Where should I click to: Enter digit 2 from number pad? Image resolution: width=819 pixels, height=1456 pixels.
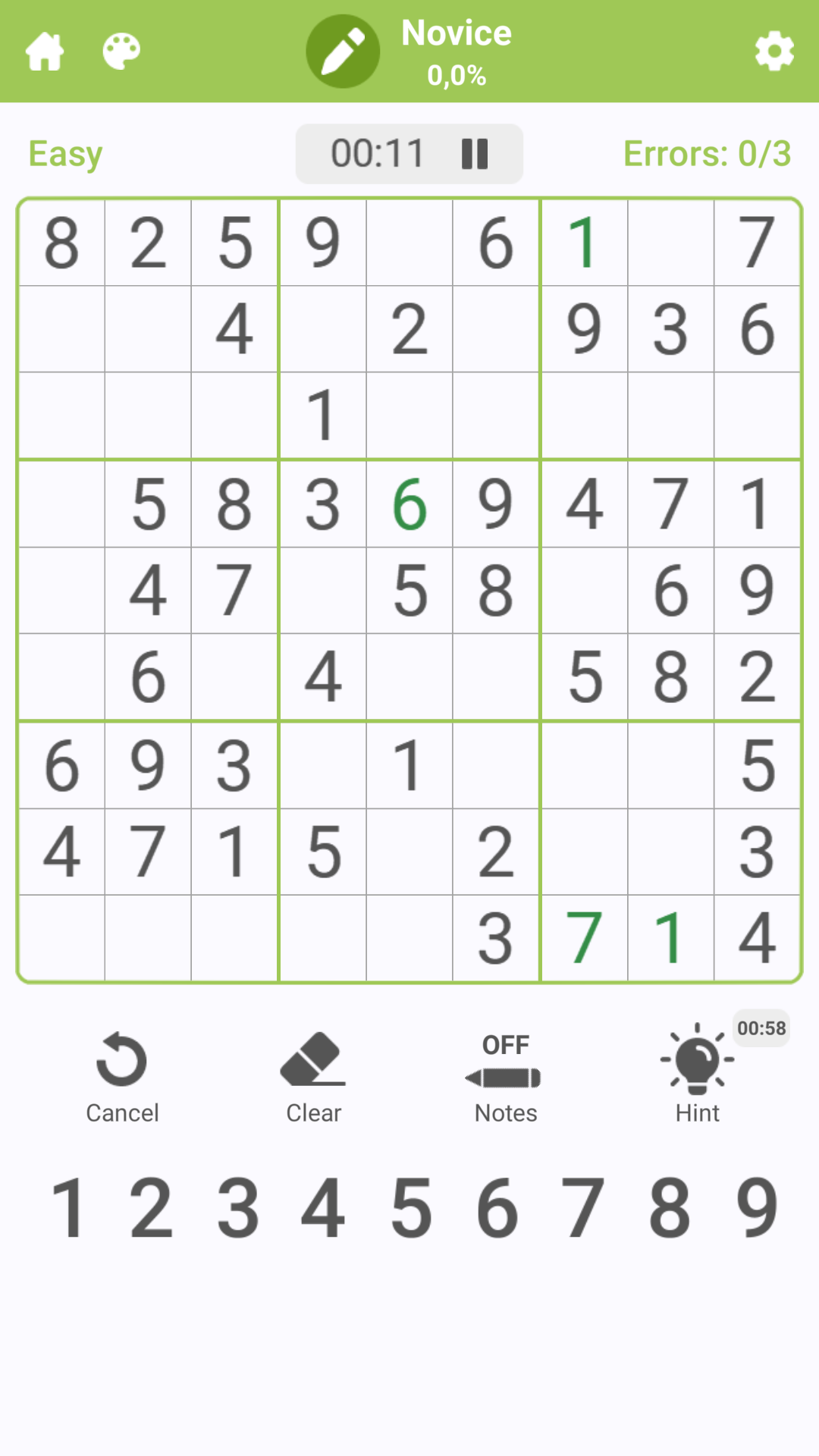tap(151, 1208)
